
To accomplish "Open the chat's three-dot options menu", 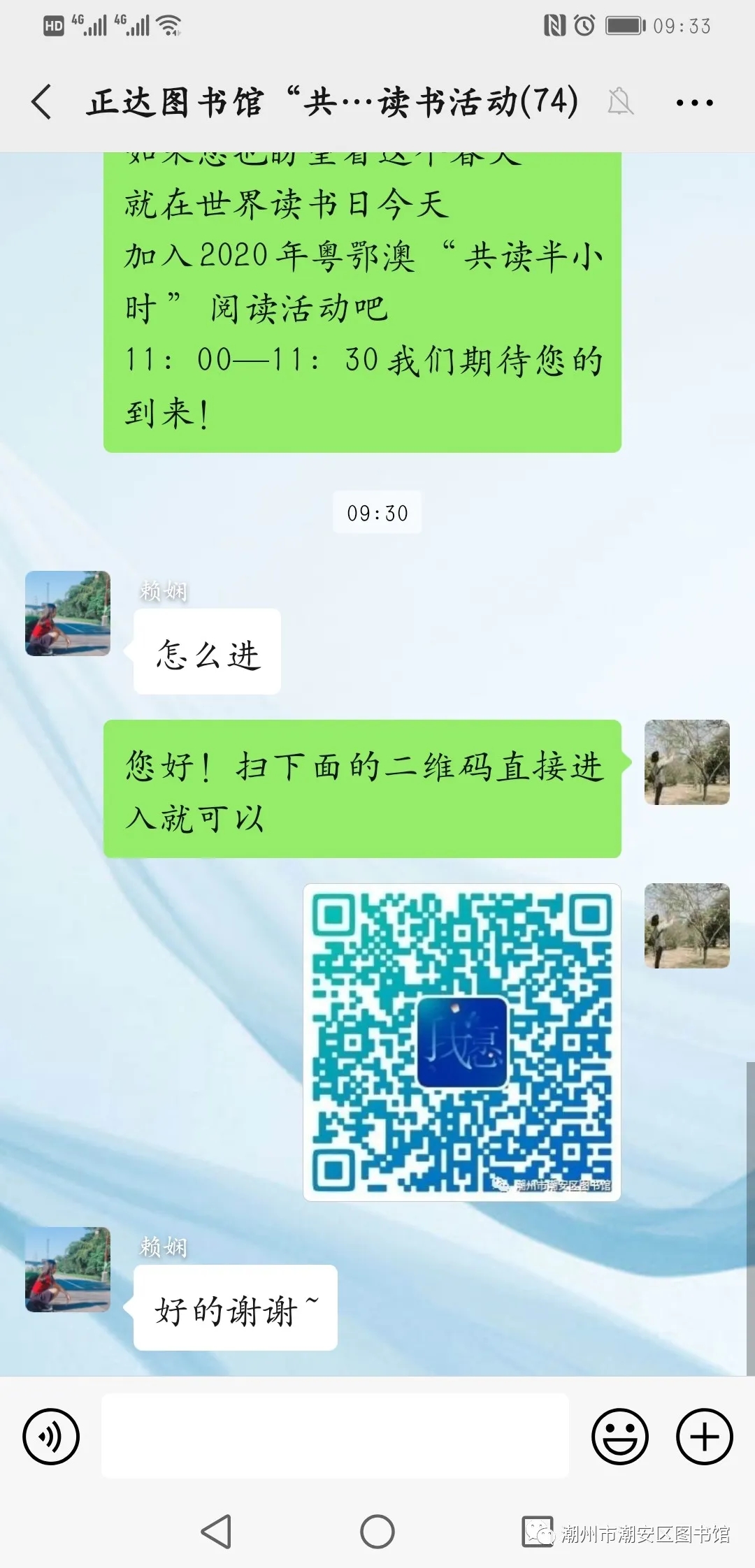I will click(x=694, y=103).
